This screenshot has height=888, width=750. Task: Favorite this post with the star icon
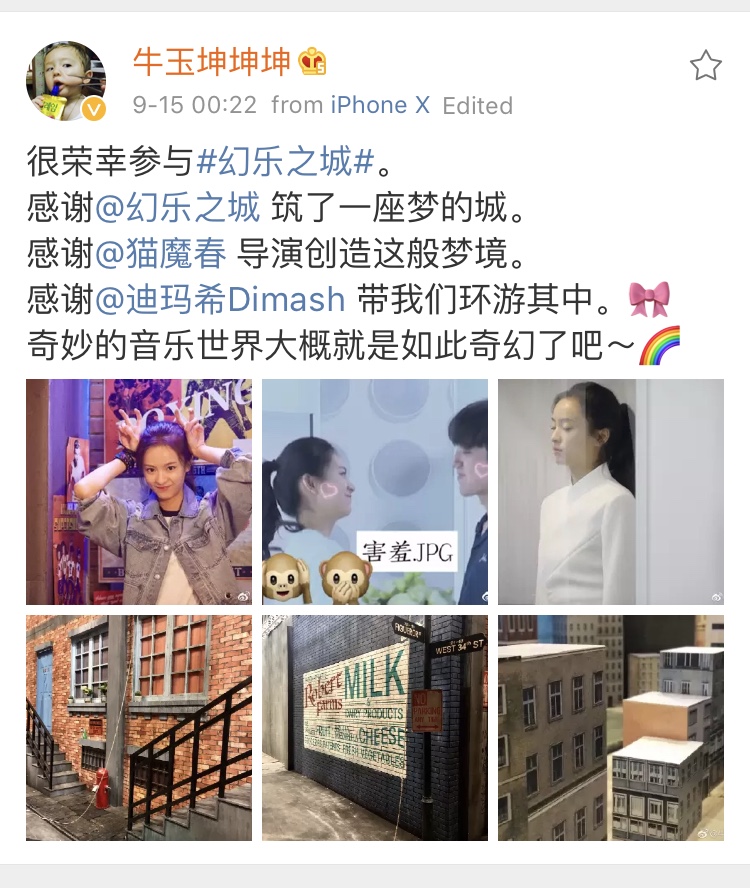point(705,66)
